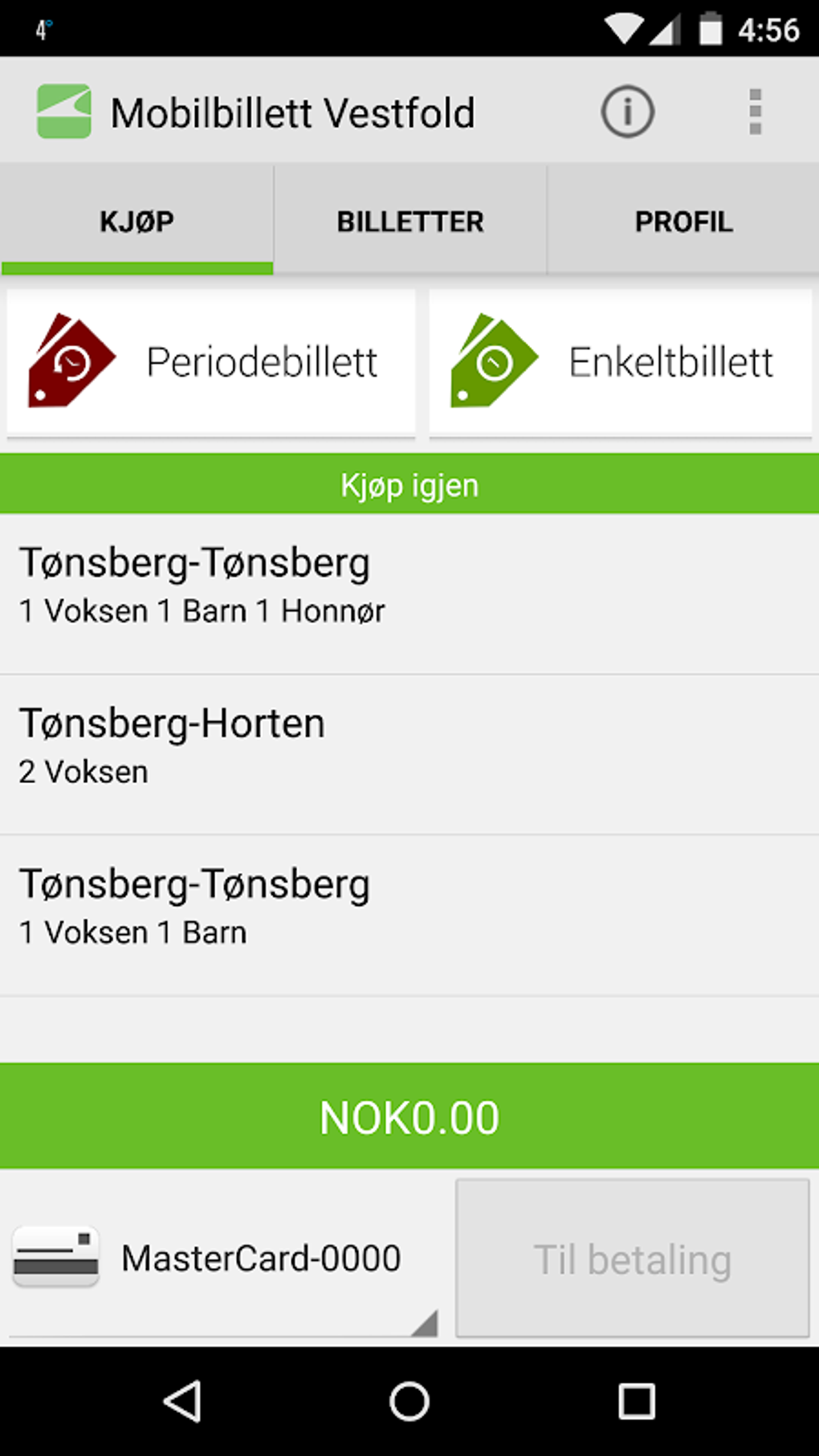Viewport: 819px width, 1456px height.
Task: Open Periodebillett purchase options
Action: click(x=210, y=361)
